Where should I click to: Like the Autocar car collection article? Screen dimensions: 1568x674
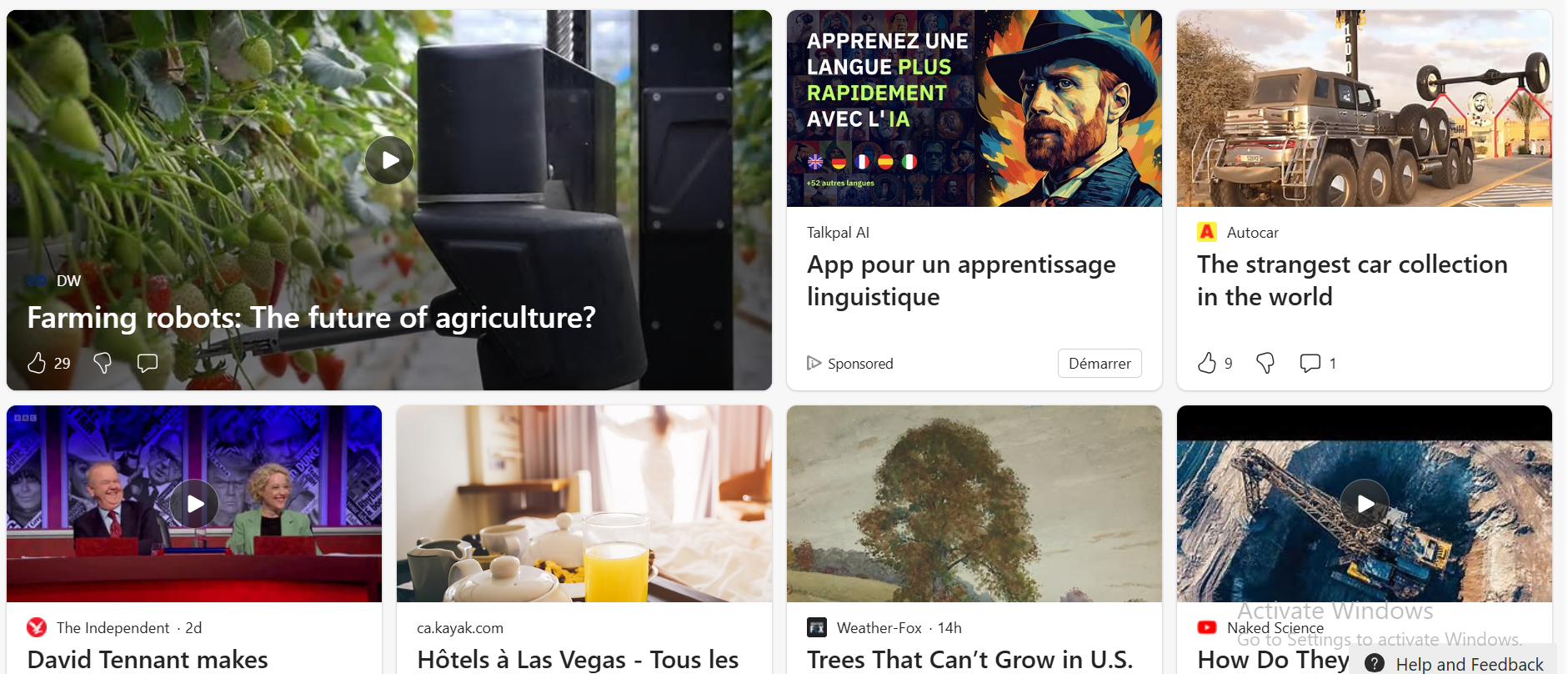pos(1206,363)
